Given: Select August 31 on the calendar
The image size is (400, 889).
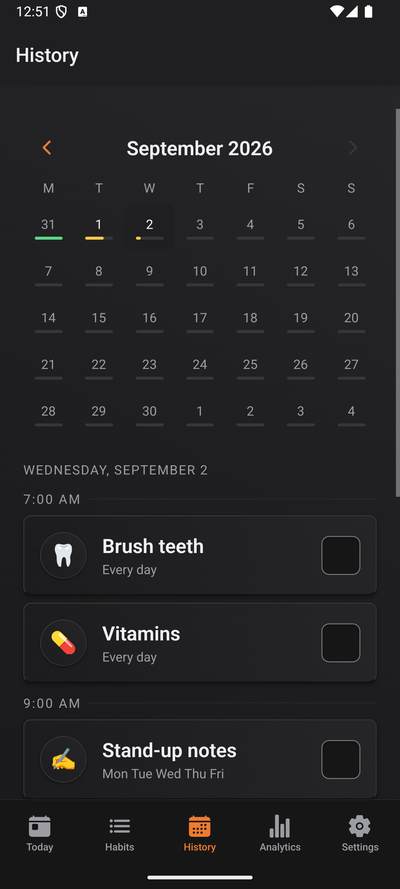Looking at the screenshot, I should [x=49, y=227].
